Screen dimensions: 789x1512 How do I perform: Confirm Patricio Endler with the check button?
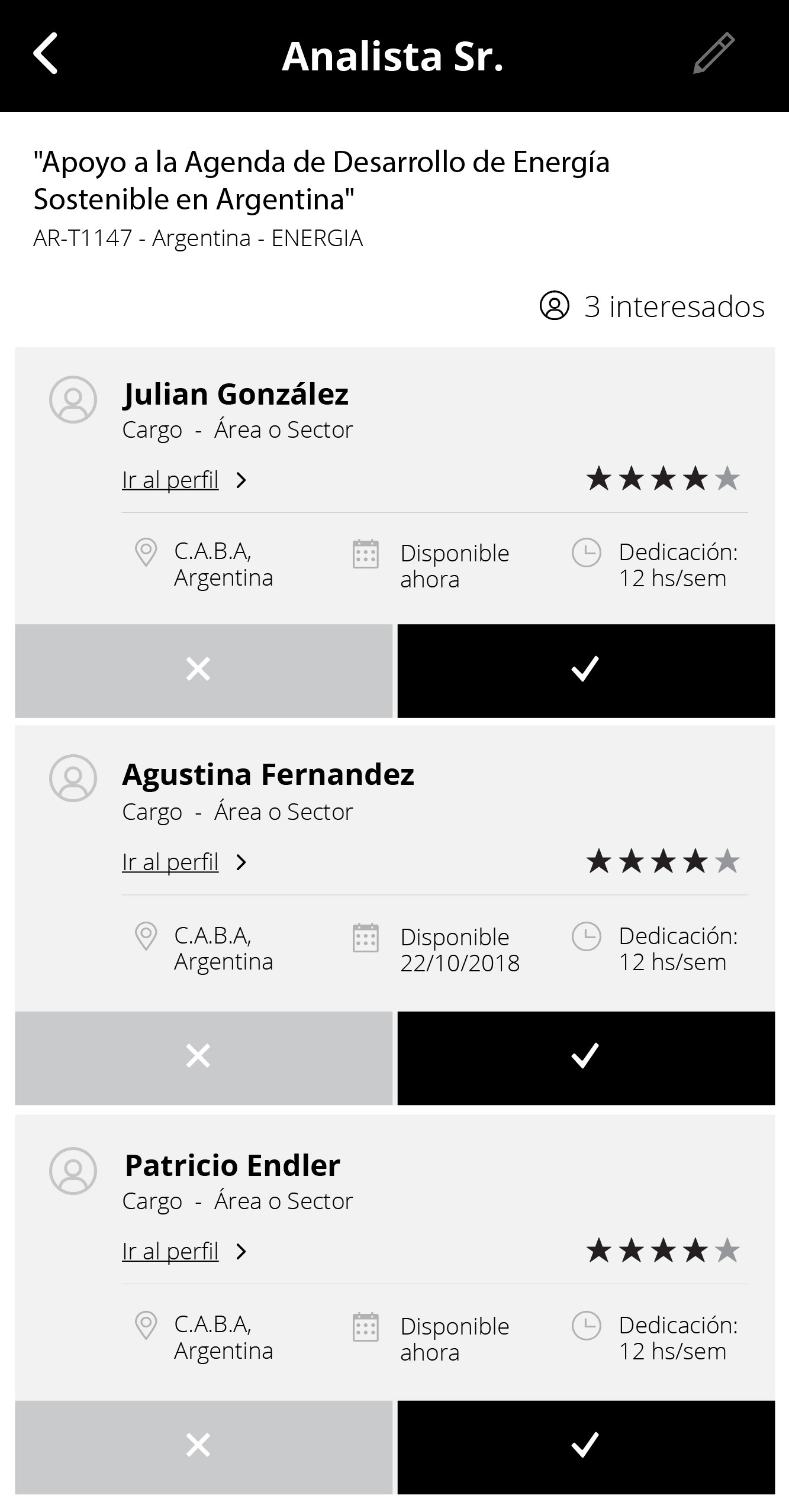pos(586,1447)
